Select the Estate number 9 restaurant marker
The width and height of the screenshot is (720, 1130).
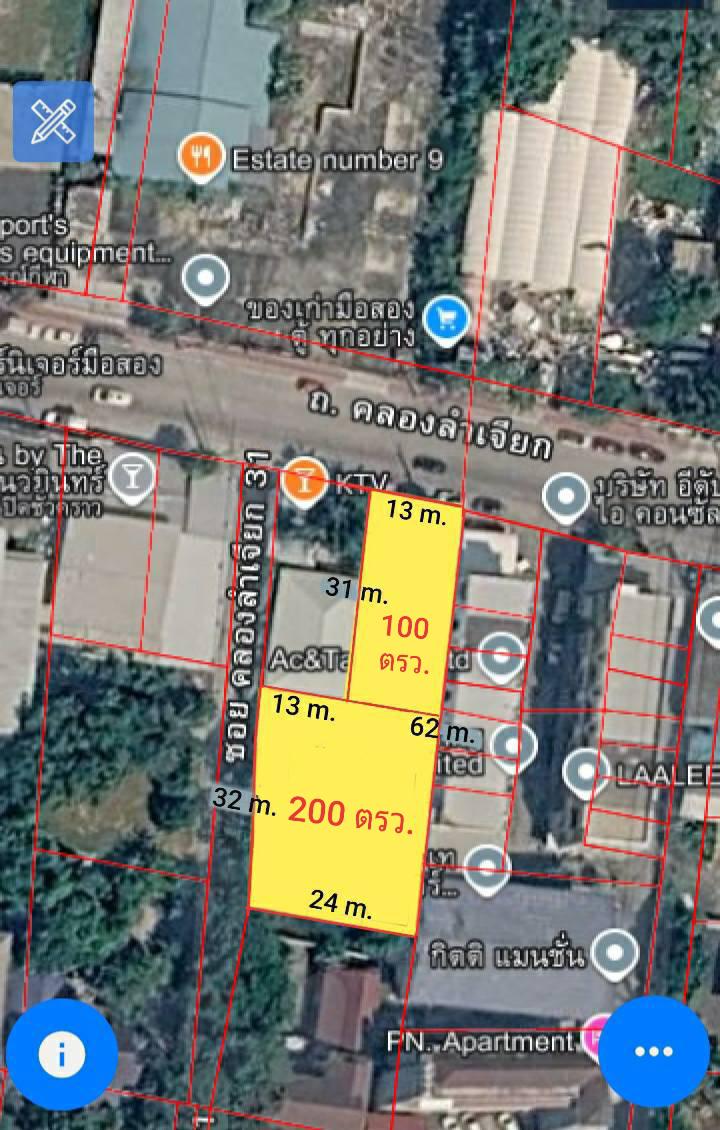[x=201, y=157]
